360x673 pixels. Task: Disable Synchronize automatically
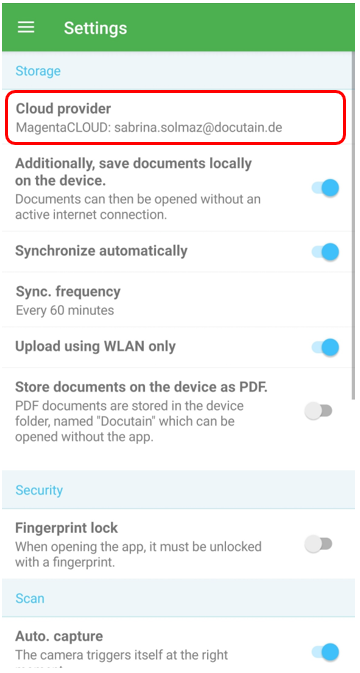325,252
